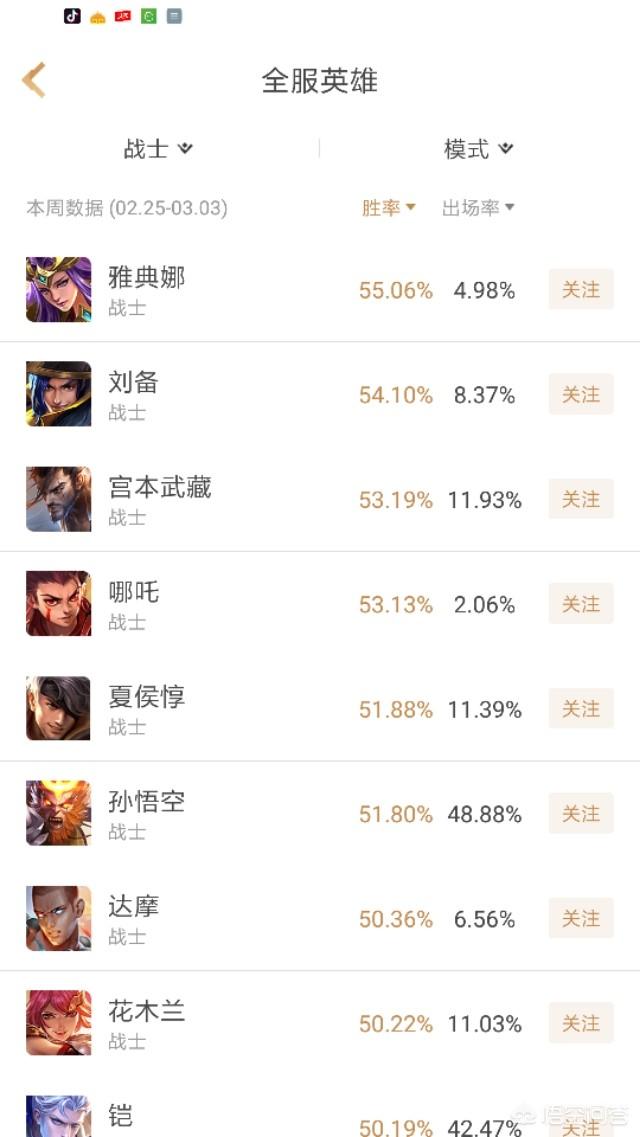View 宫本武藏 hero details
The width and height of the screenshot is (640, 1137).
point(160,488)
